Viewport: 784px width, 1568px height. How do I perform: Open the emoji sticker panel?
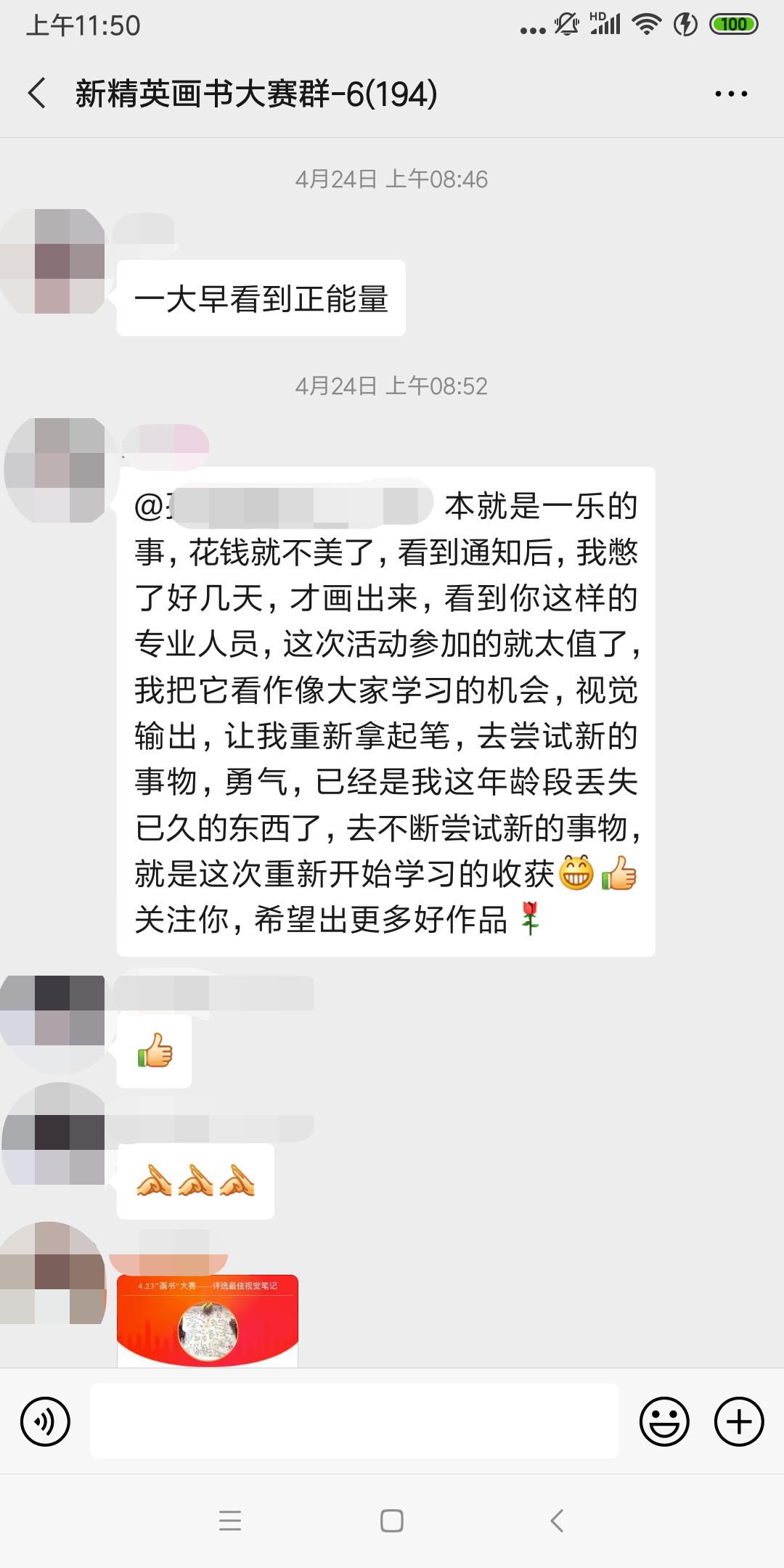click(663, 1421)
